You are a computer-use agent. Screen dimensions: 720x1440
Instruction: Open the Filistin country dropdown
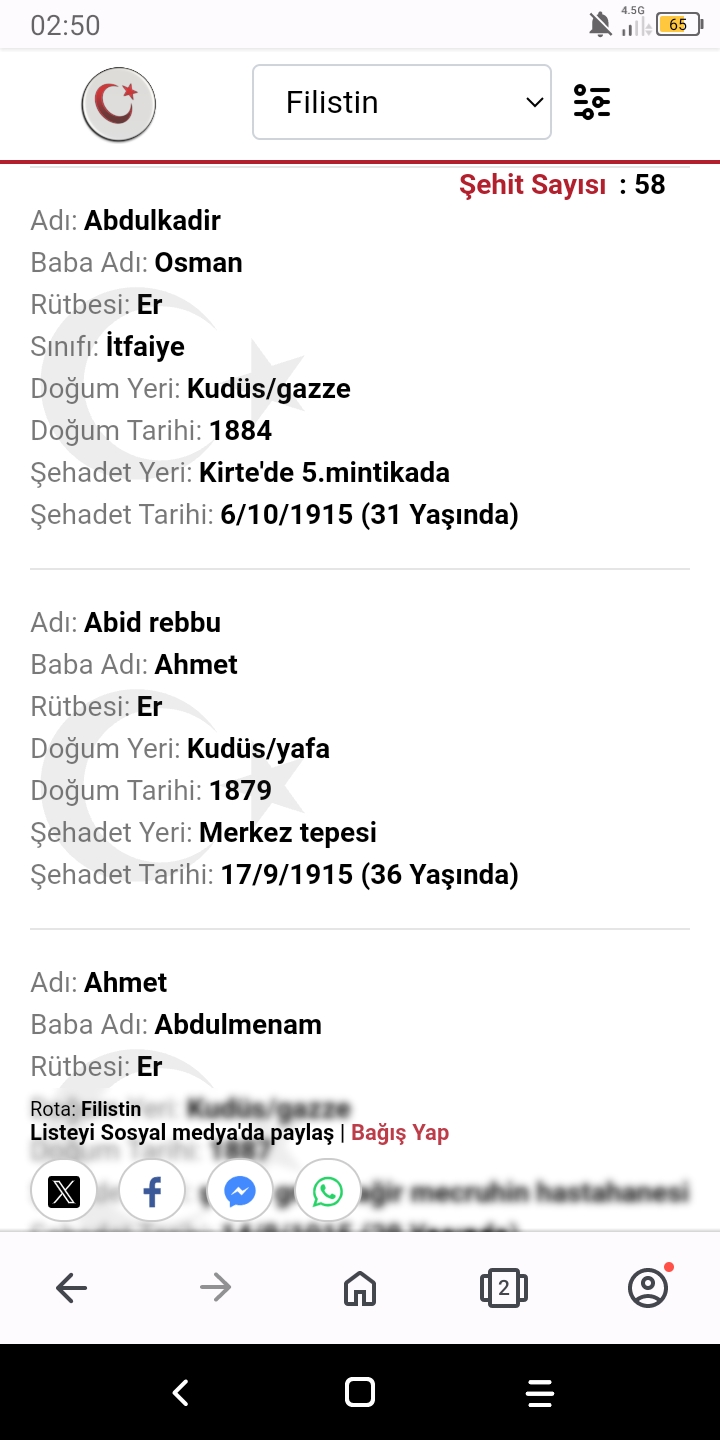pos(402,102)
